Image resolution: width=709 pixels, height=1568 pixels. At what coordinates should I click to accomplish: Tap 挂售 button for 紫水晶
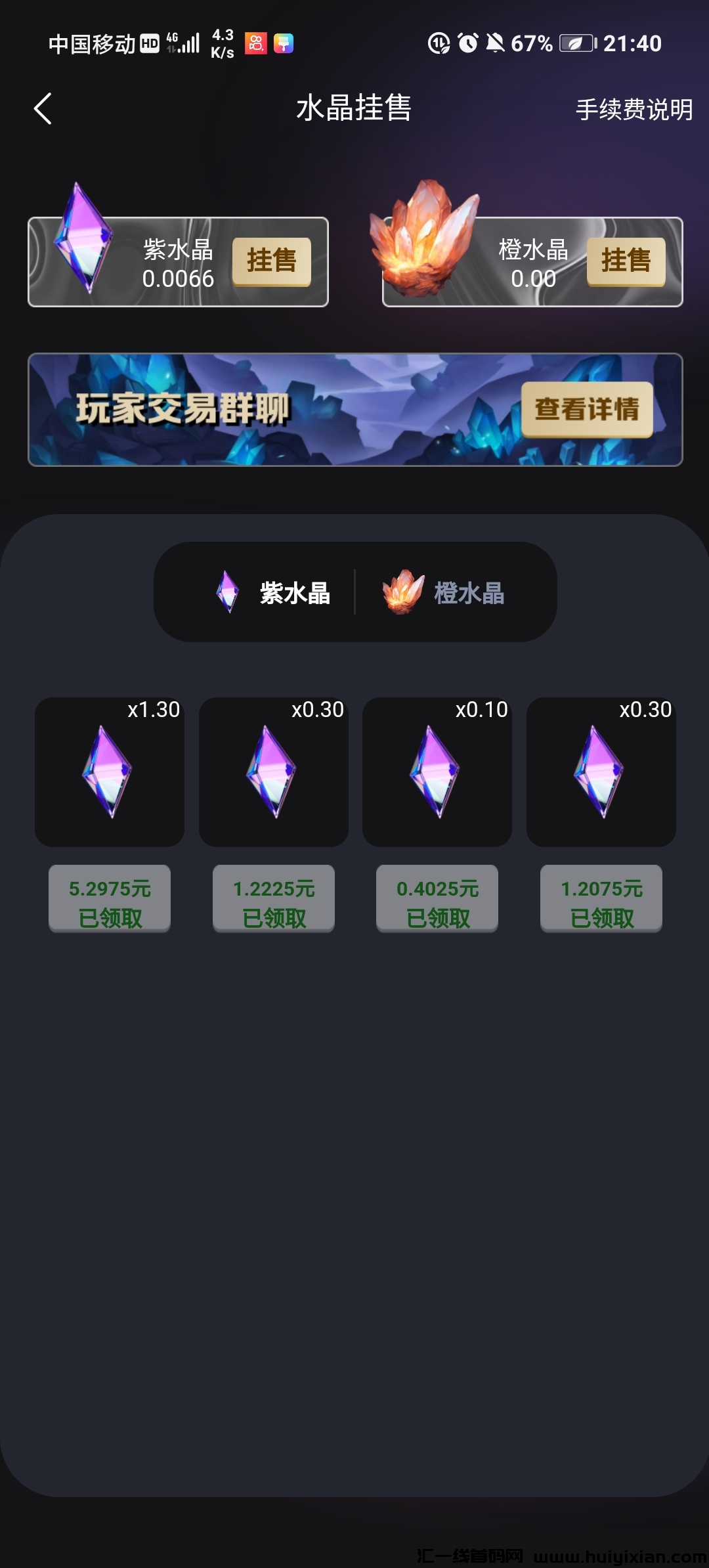(x=271, y=261)
